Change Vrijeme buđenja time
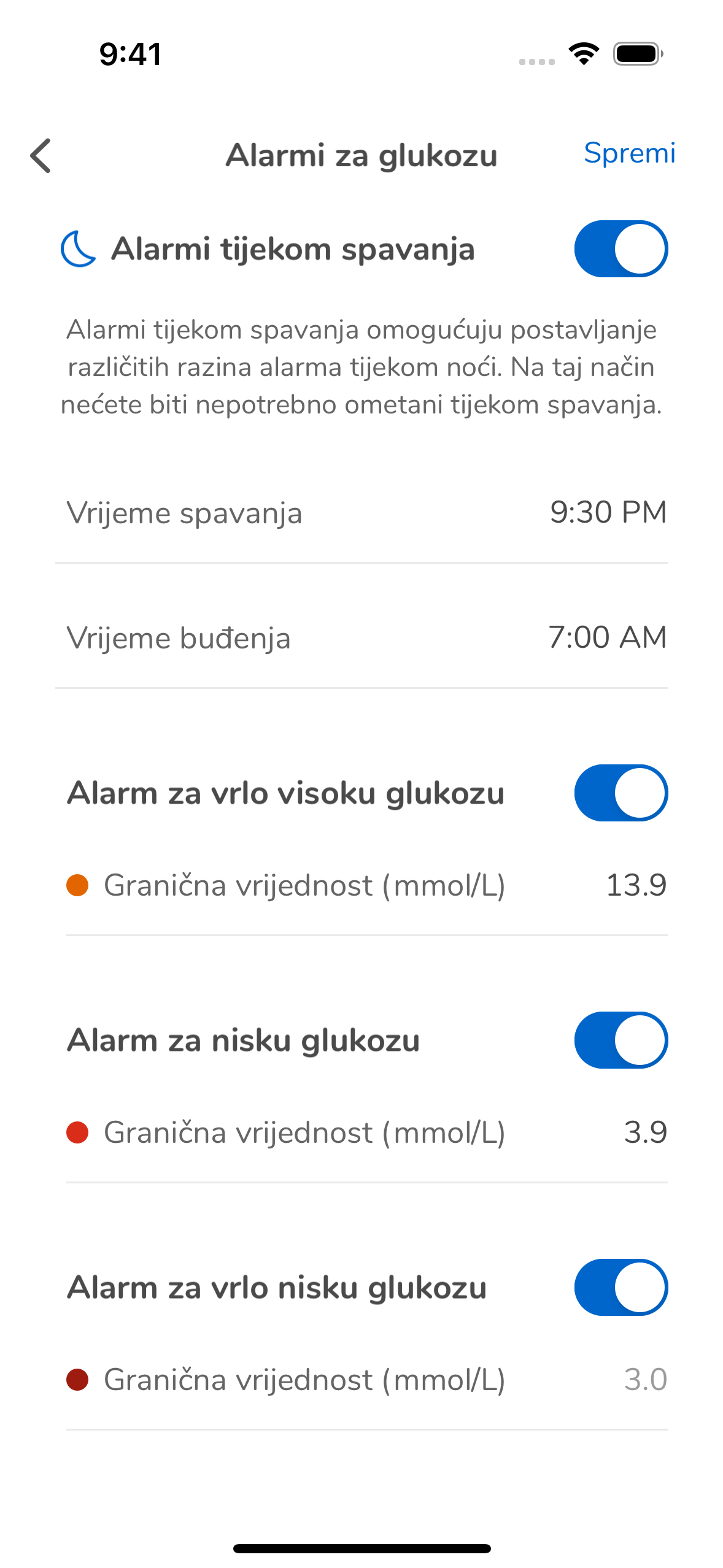The width and height of the screenshot is (723, 1568). tap(606, 637)
